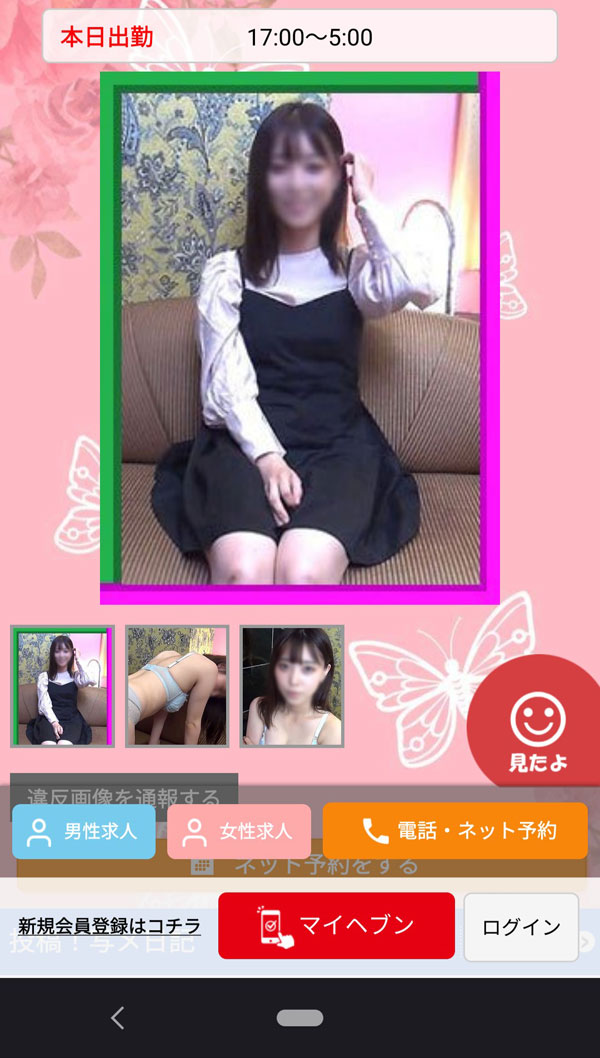Tap the ログイン button
600x1058 pixels.
tap(521, 927)
